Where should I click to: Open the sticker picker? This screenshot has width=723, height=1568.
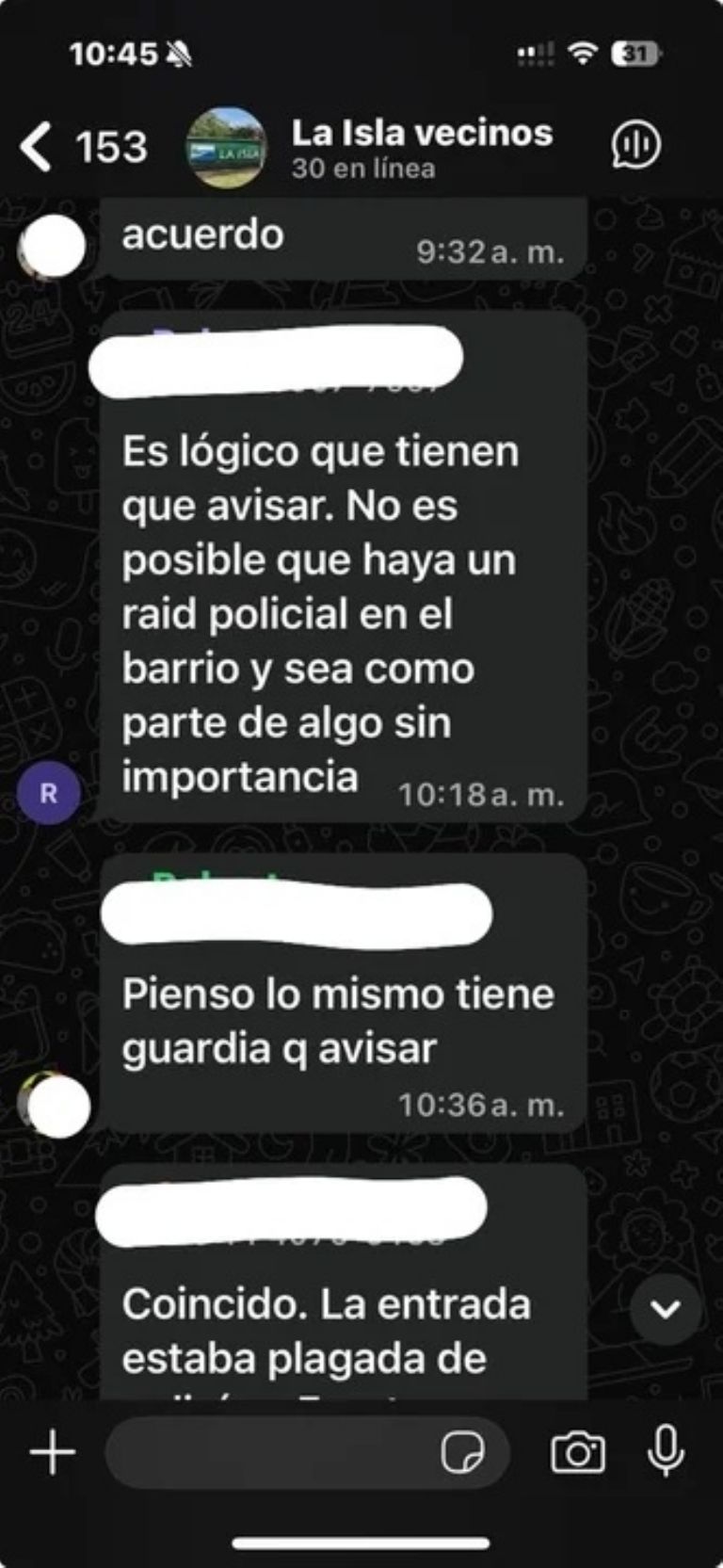[x=463, y=1452]
